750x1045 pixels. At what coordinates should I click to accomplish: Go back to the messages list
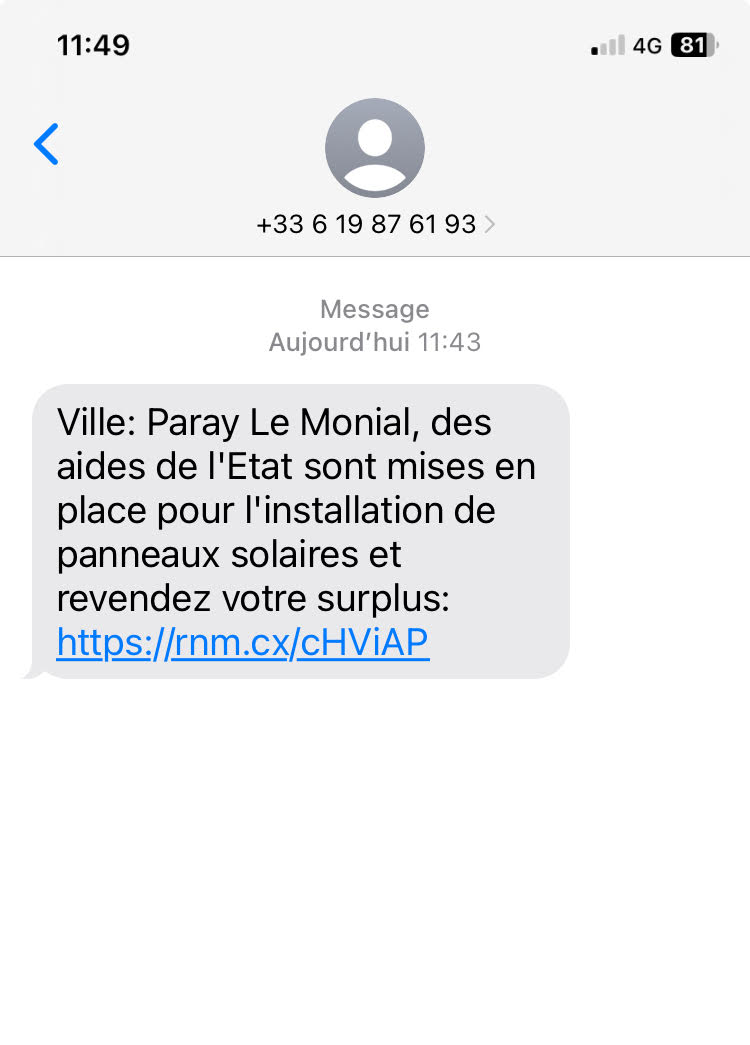tap(47, 145)
